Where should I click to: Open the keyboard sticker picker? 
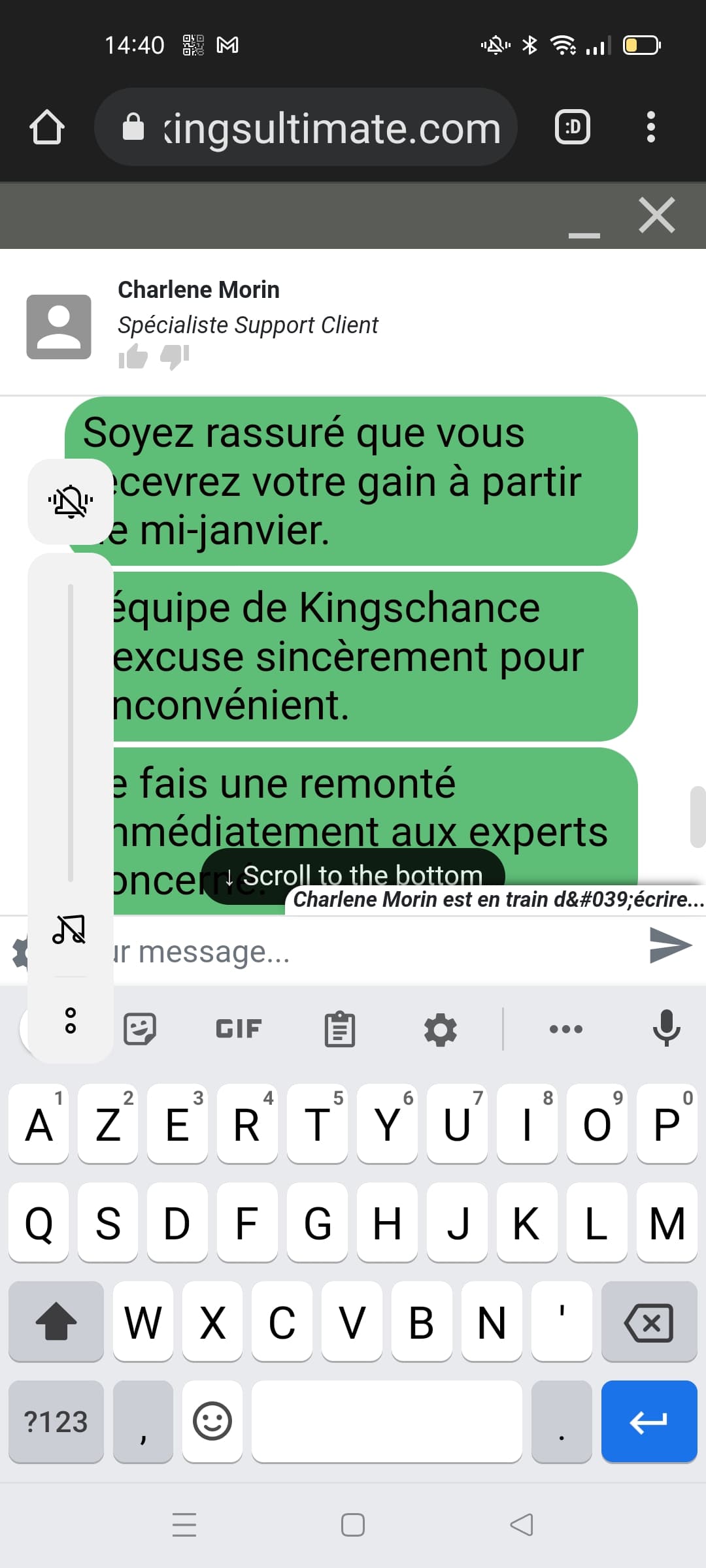pos(140,1029)
